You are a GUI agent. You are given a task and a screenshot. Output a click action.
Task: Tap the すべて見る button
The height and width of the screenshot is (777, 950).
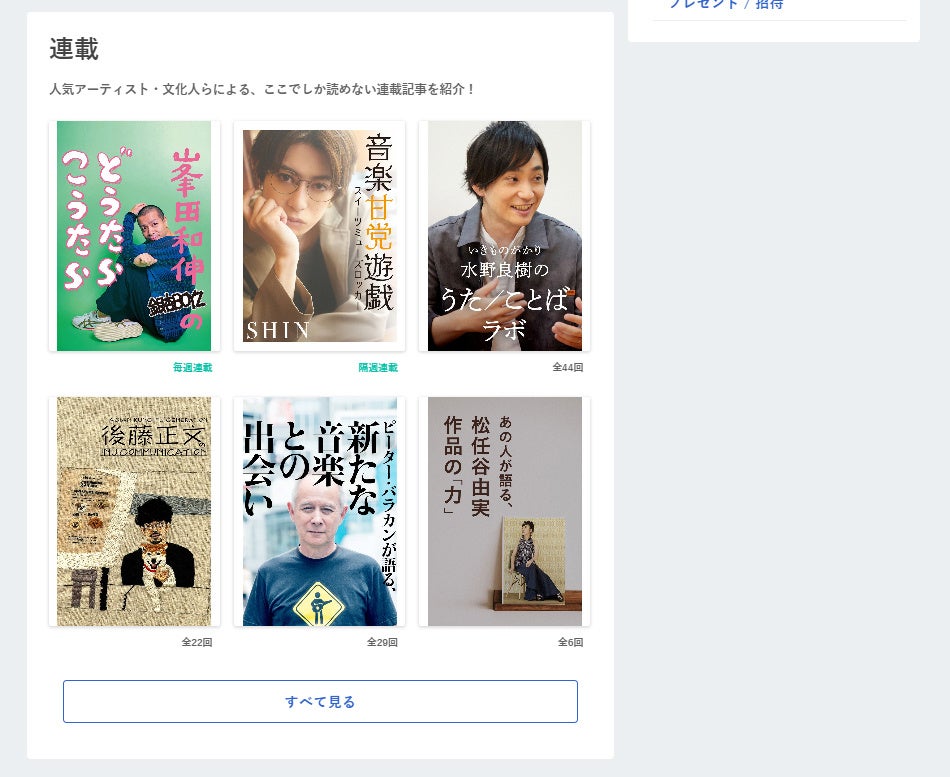pos(320,701)
